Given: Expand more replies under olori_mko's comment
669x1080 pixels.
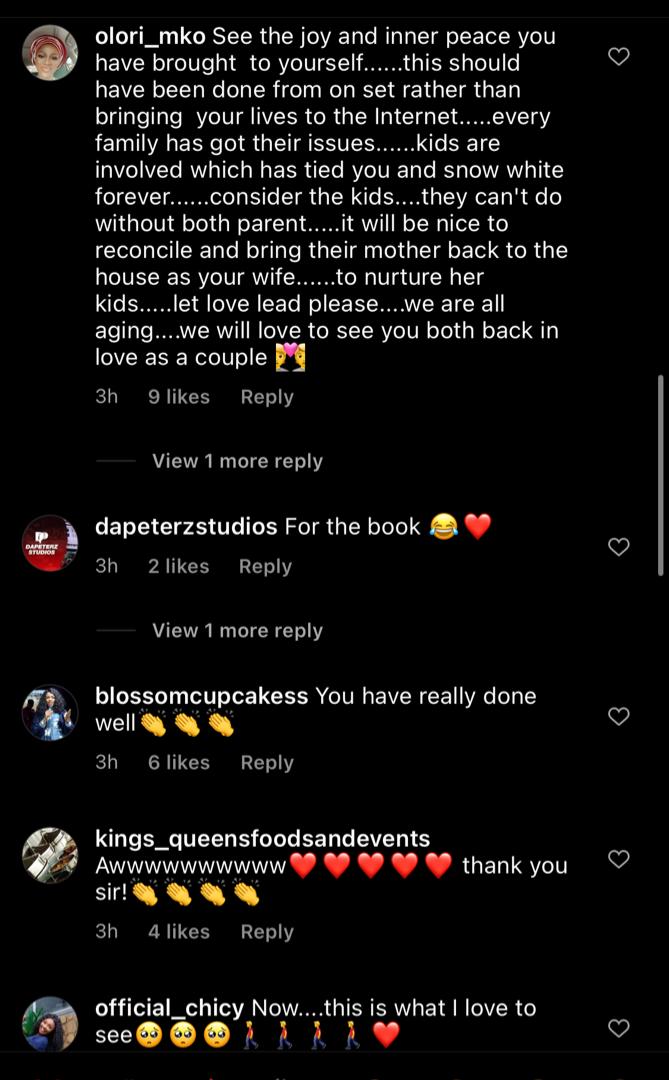Looking at the screenshot, I should click(x=237, y=461).
